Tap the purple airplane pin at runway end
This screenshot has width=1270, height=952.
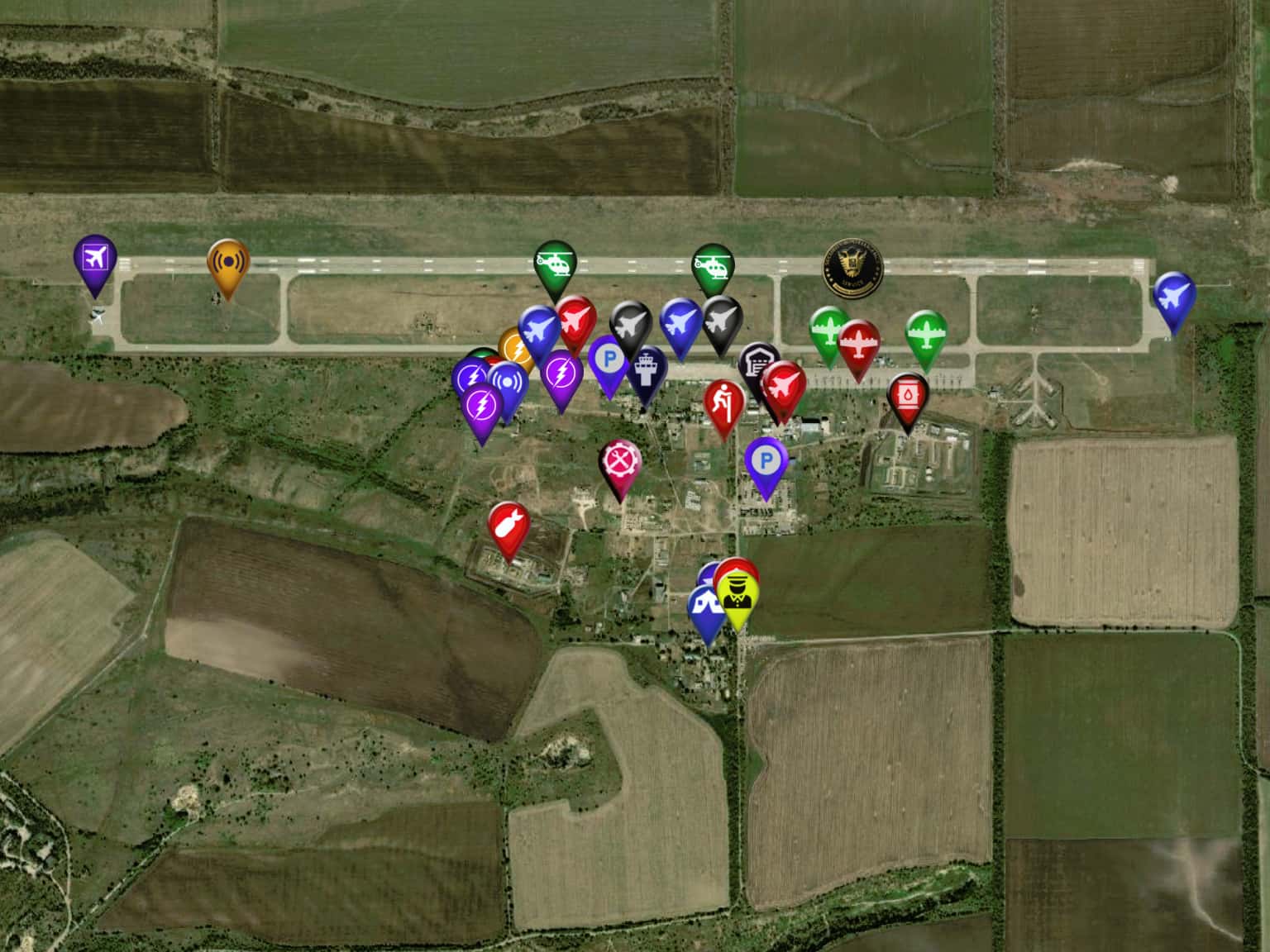(96, 258)
